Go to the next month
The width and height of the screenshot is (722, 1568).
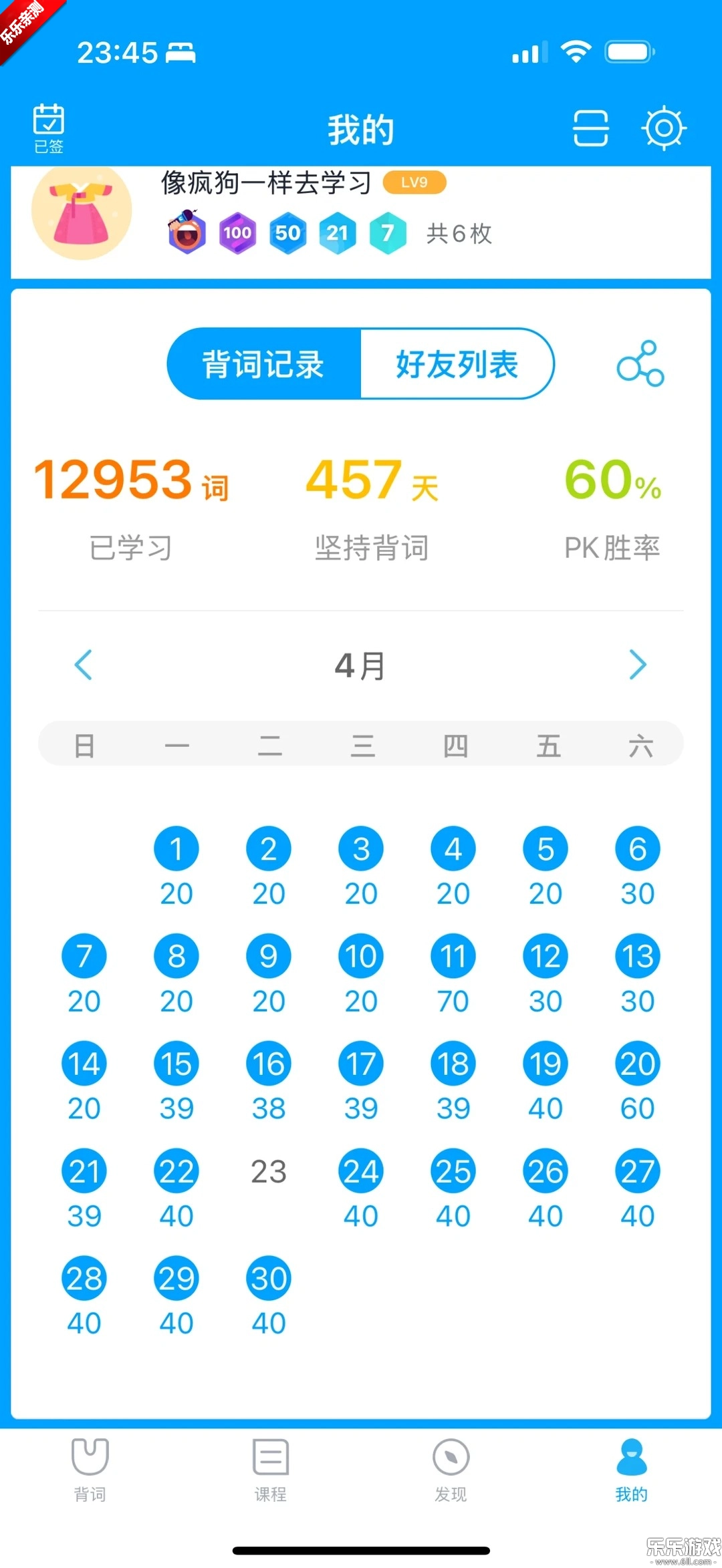click(x=638, y=665)
